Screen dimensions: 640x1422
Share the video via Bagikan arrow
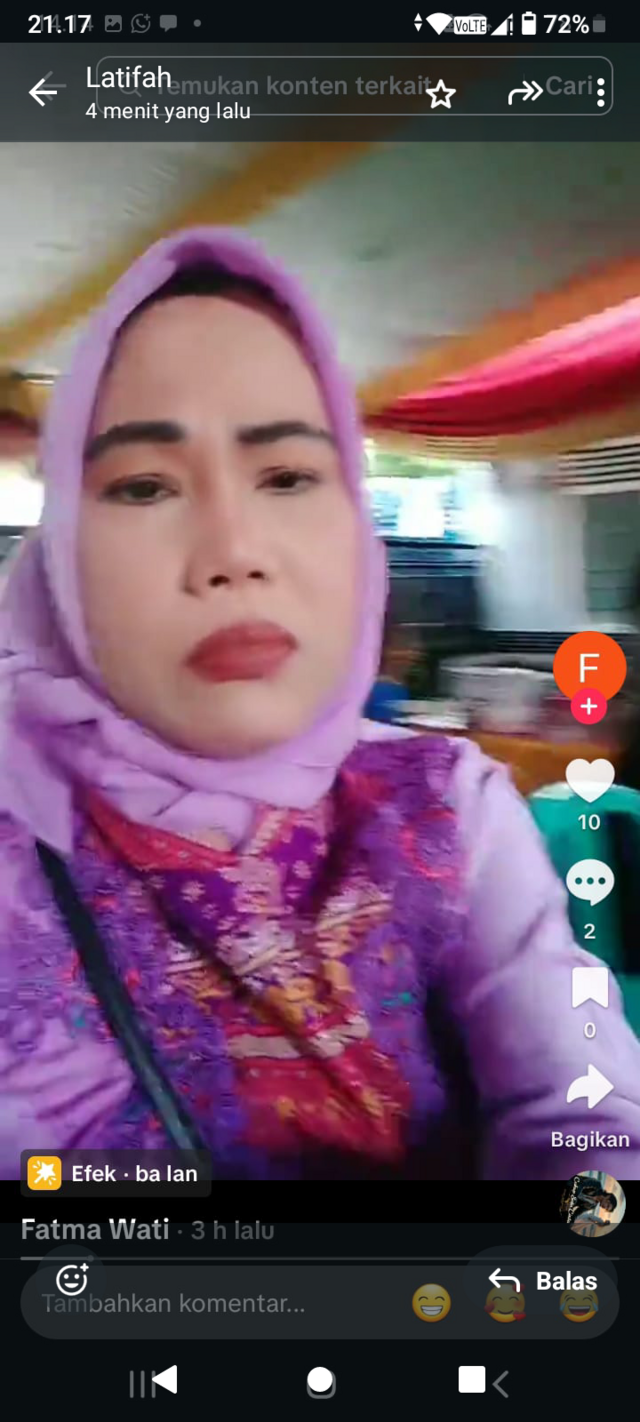[589, 1088]
